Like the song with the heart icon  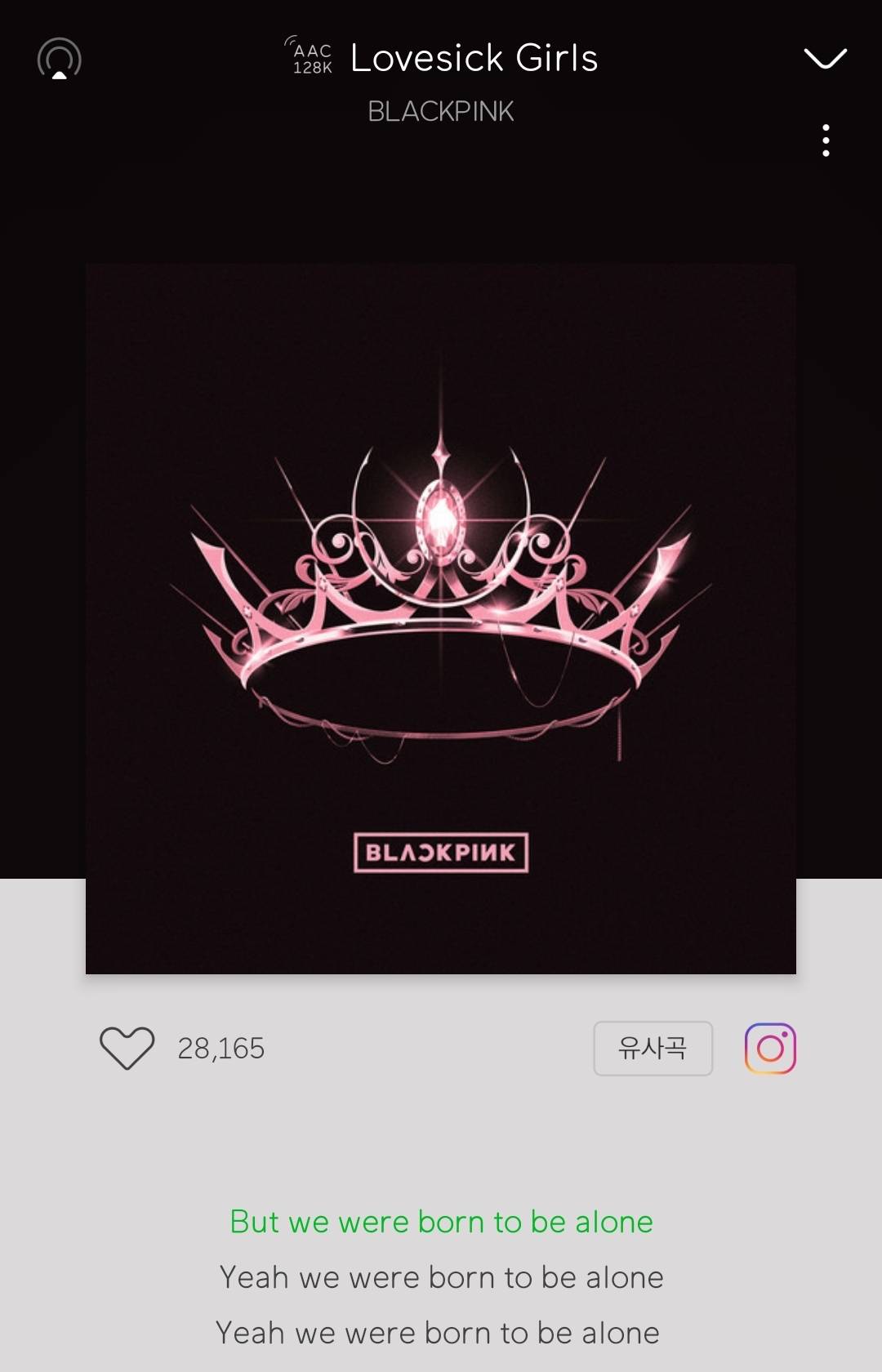coord(127,1048)
